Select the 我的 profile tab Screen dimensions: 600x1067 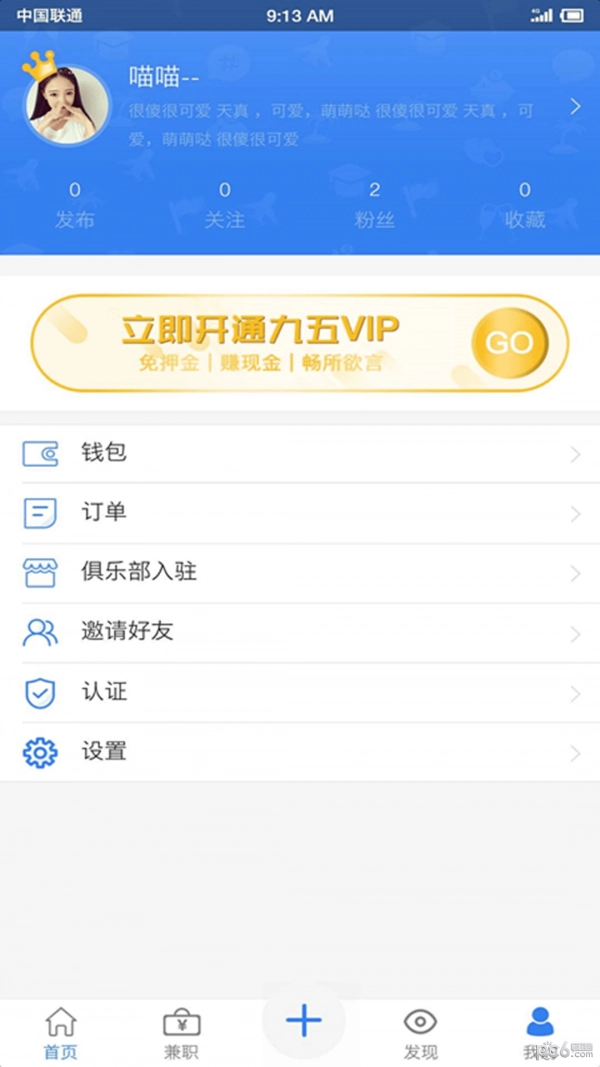pyautogui.click(x=540, y=1032)
